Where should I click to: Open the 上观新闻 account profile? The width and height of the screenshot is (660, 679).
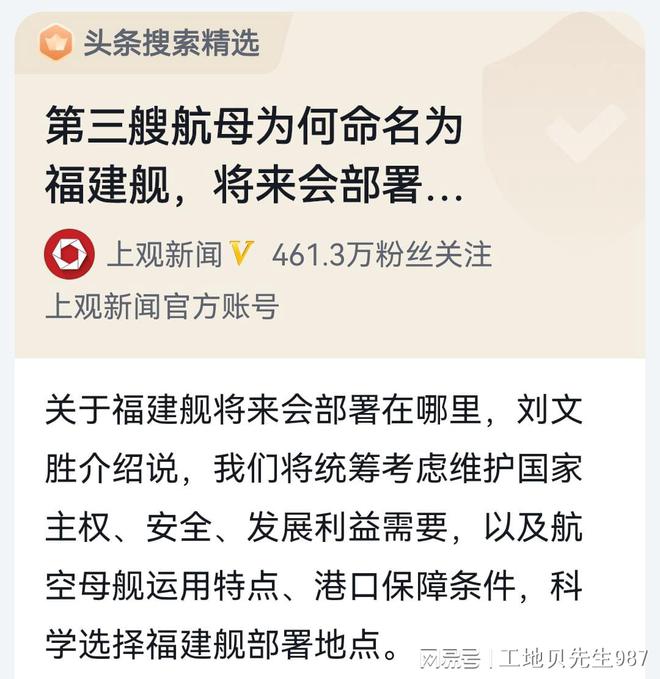pos(165,256)
